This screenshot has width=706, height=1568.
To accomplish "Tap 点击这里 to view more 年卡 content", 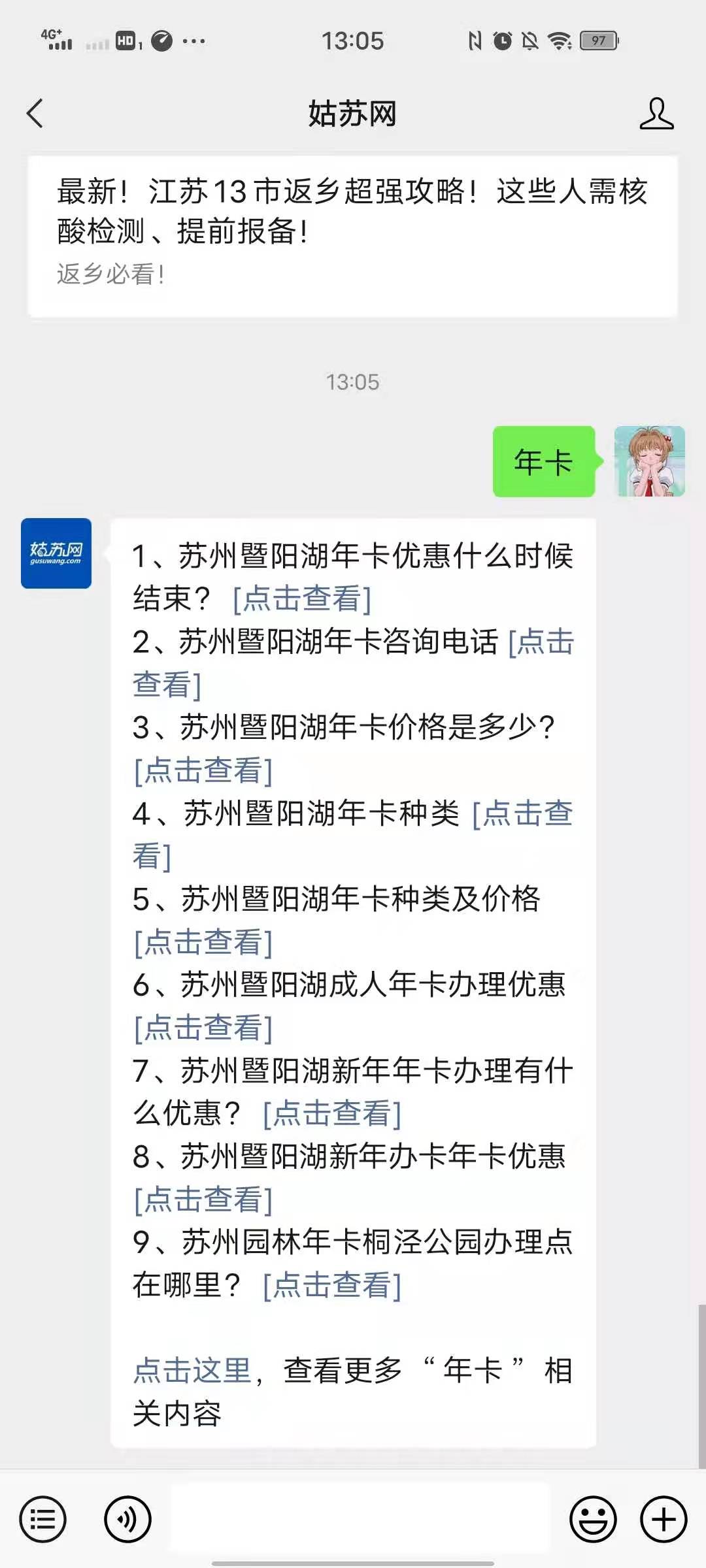I will pyautogui.click(x=193, y=1371).
